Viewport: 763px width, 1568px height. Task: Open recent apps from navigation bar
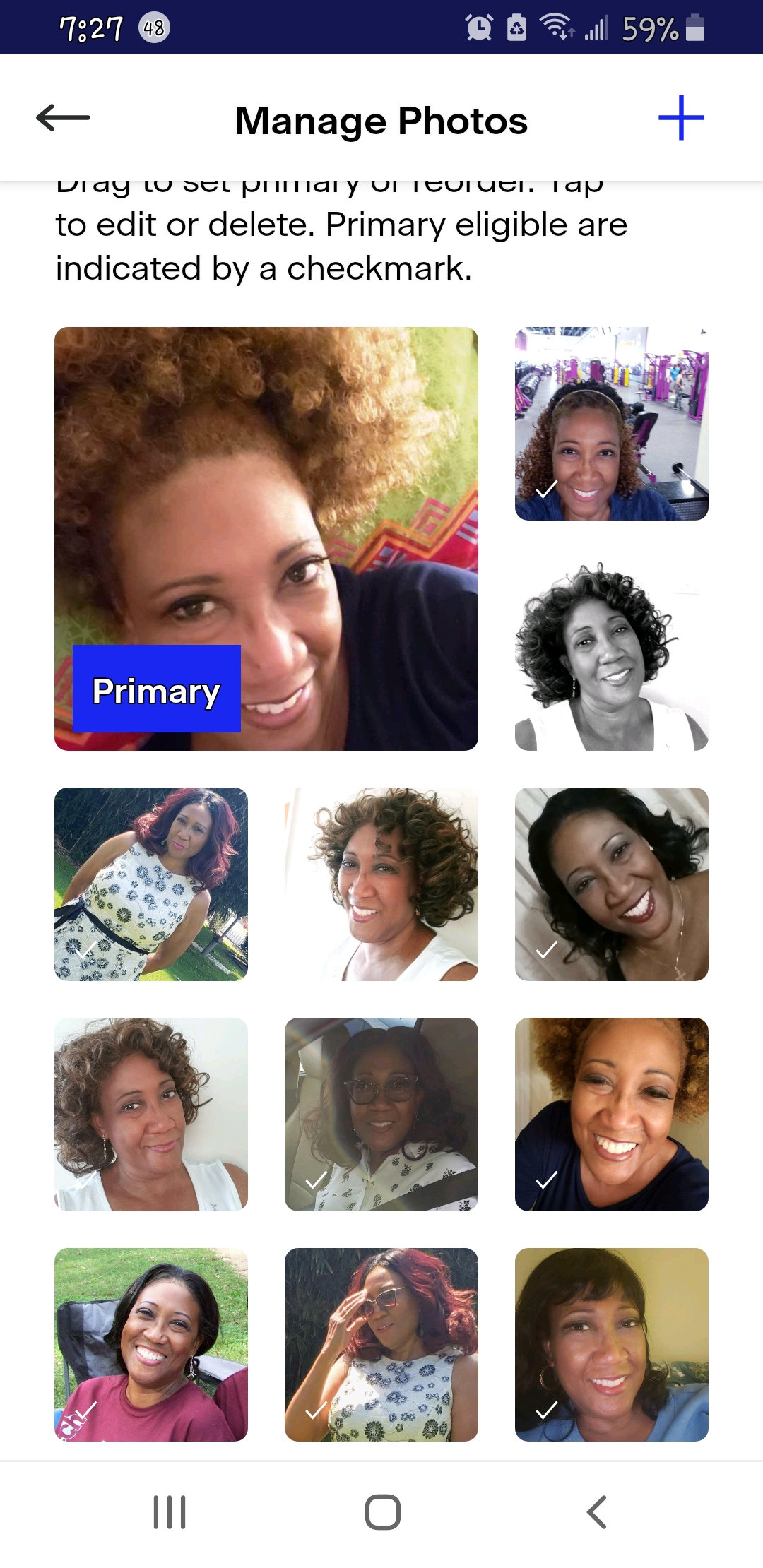pyautogui.click(x=170, y=1512)
